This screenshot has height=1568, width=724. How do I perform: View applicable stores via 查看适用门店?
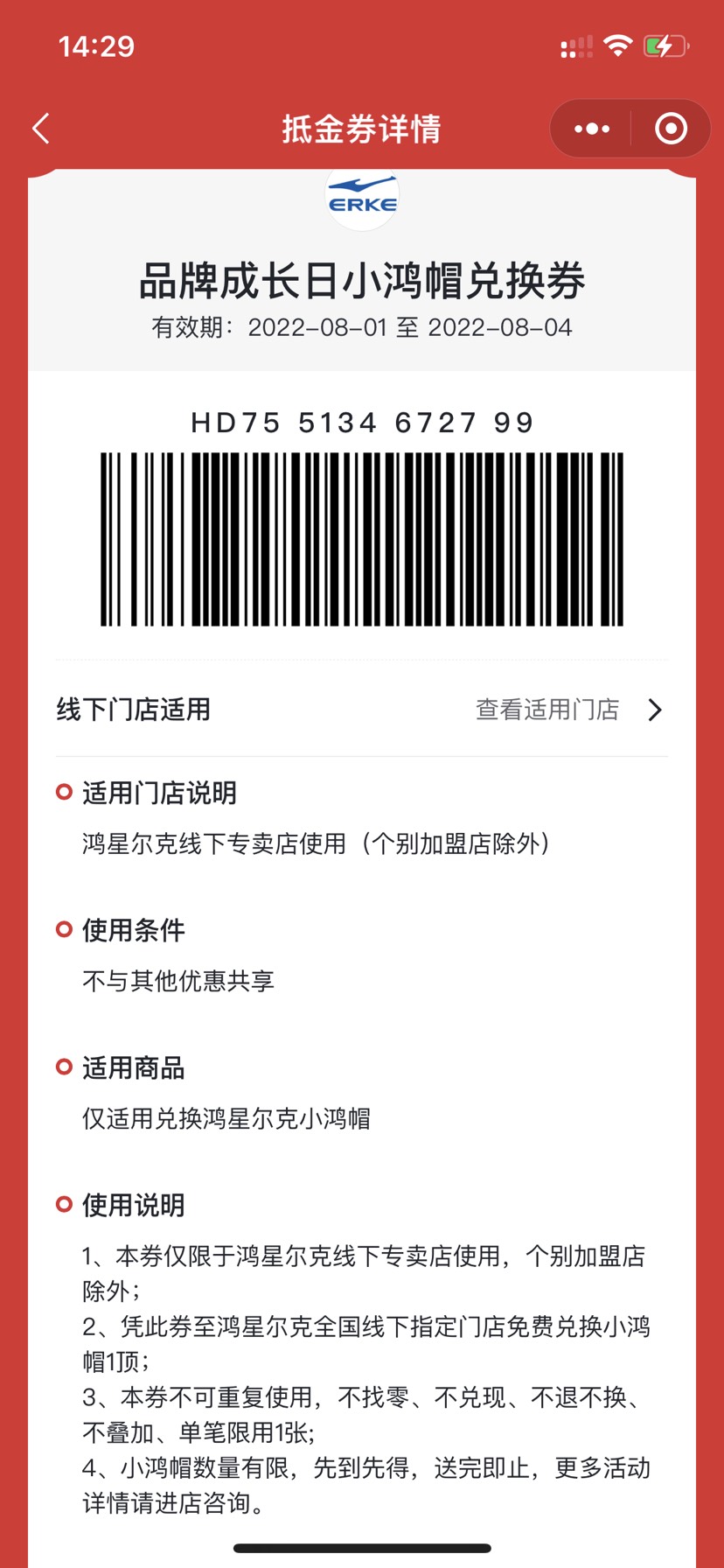(x=568, y=710)
